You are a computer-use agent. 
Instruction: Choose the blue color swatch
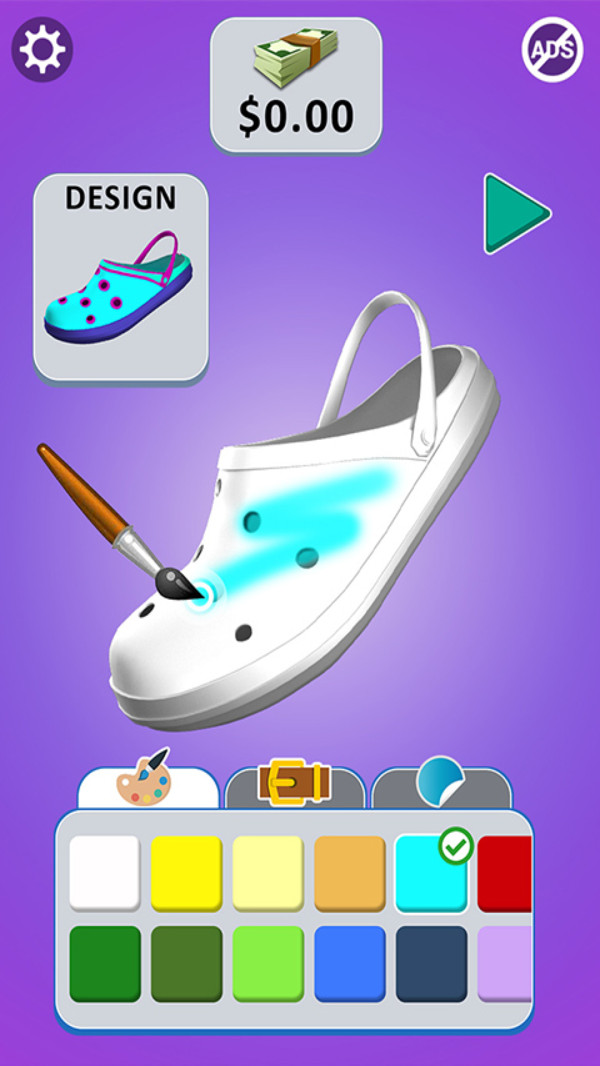350,963
